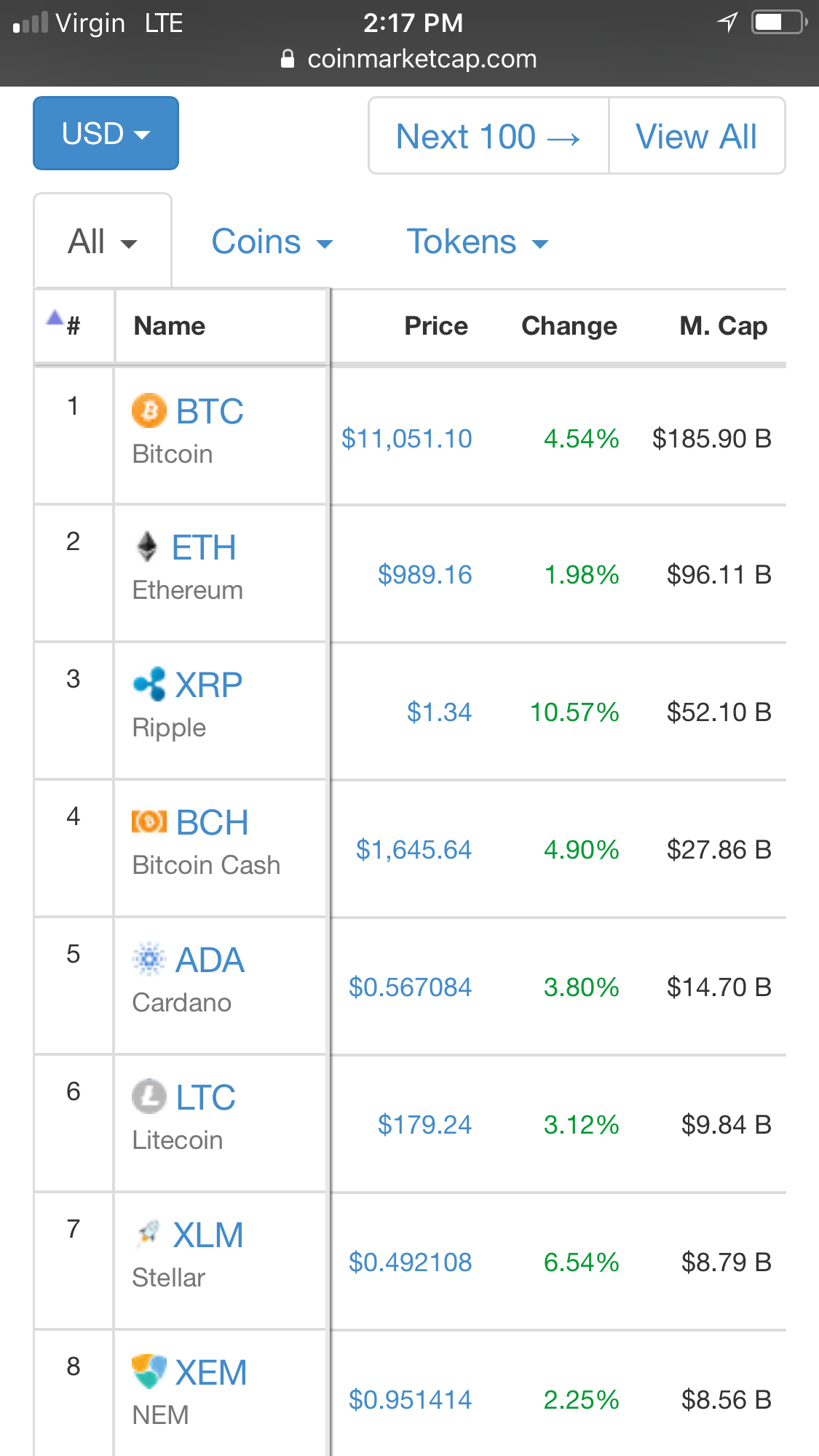Sort the list by Price column

tap(436, 326)
